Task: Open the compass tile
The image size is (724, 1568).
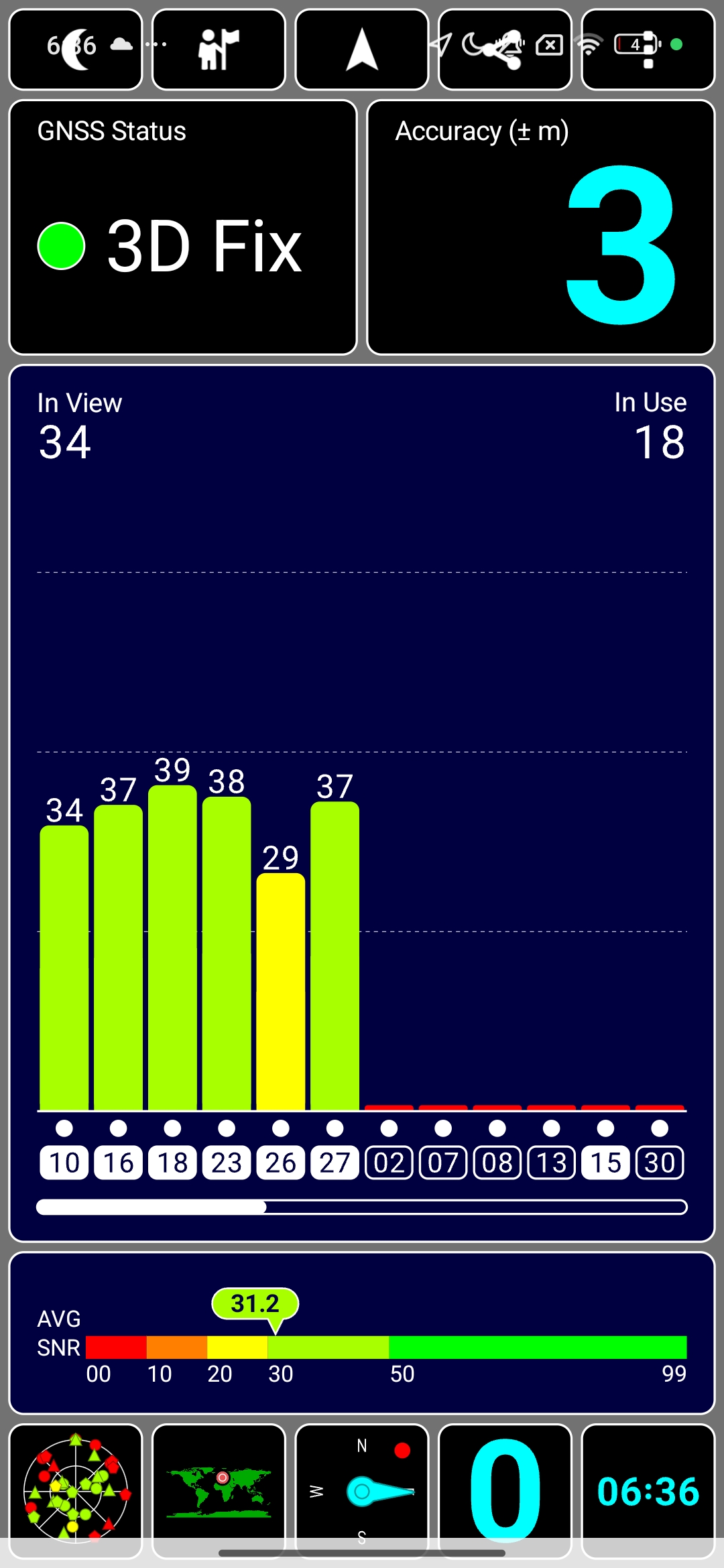Action: (x=362, y=1492)
